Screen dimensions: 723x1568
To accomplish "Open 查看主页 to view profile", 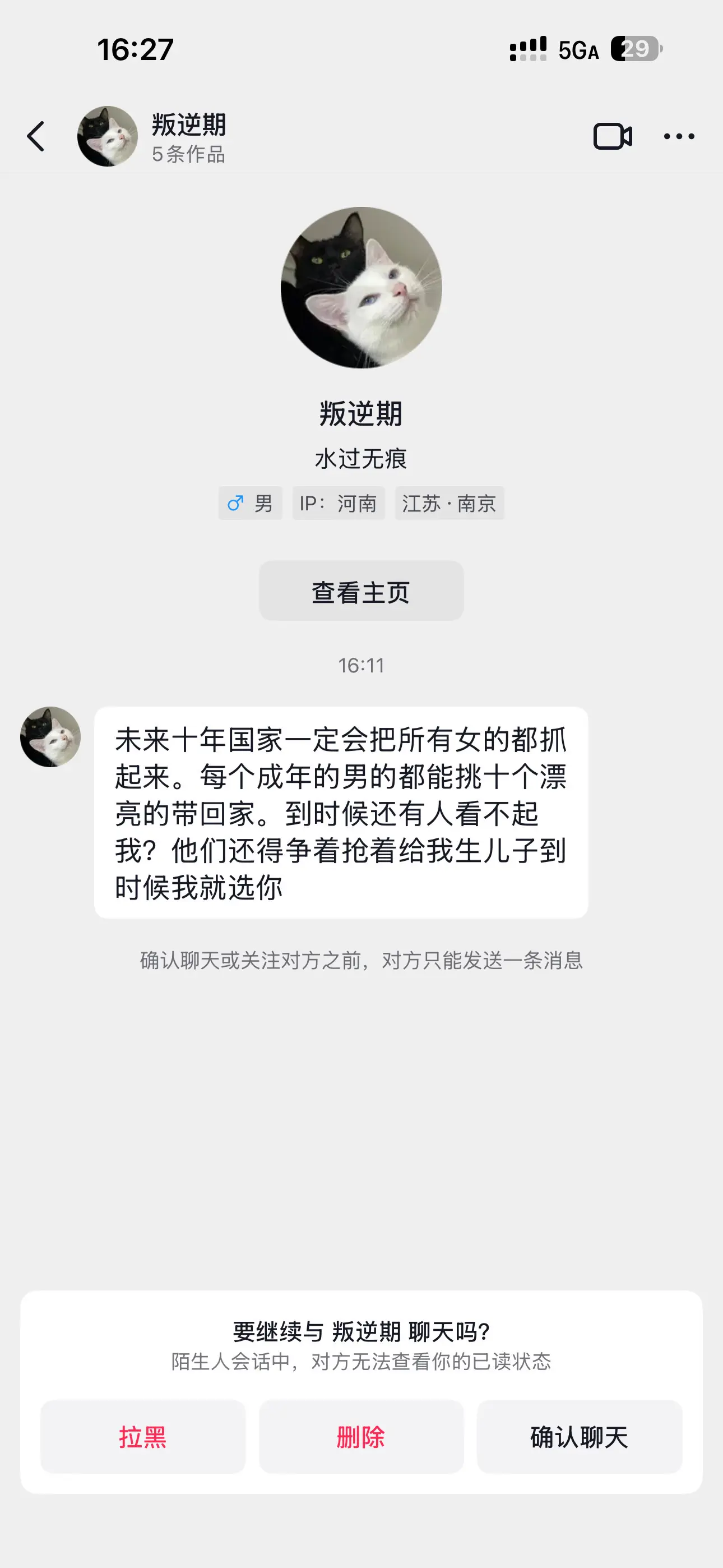I will point(361,590).
